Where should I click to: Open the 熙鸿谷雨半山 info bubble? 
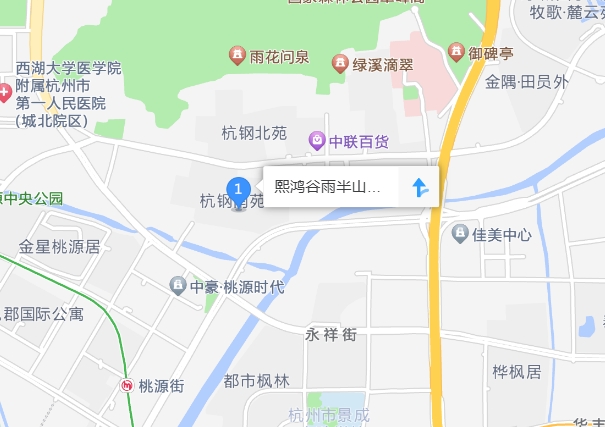click(328, 187)
